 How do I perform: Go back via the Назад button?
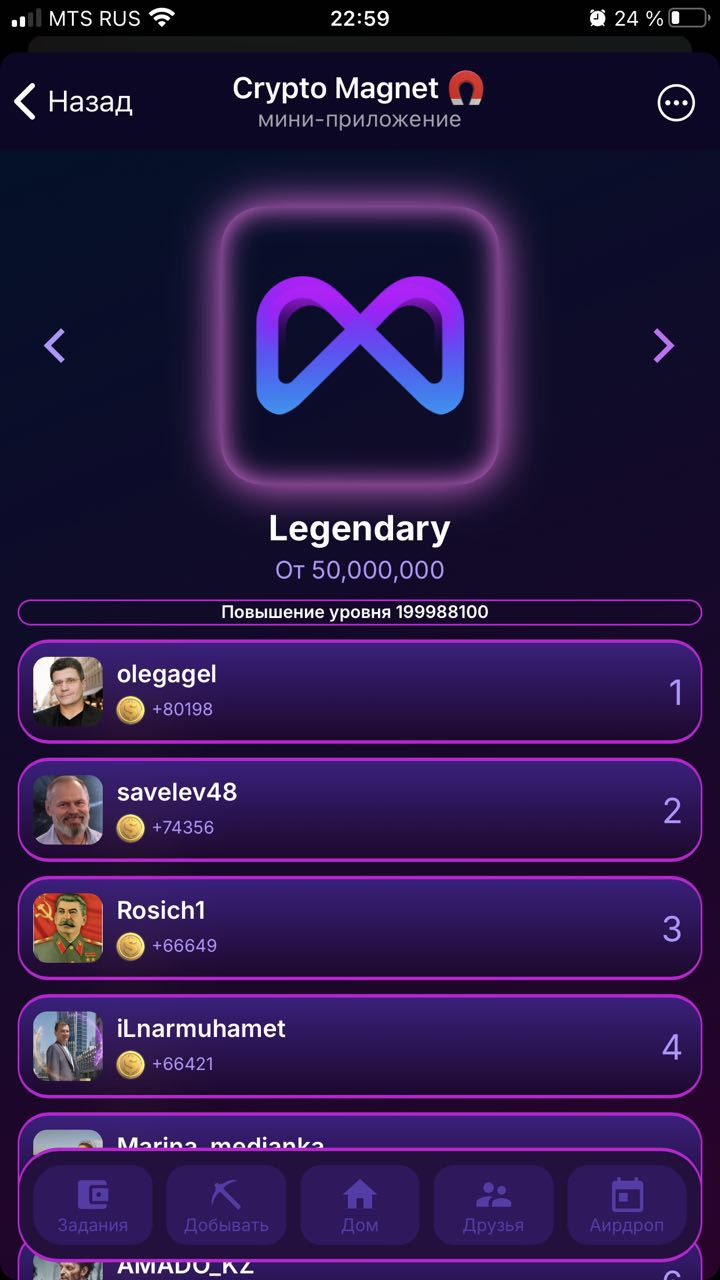pyautogui.click(x=74, y=102)
